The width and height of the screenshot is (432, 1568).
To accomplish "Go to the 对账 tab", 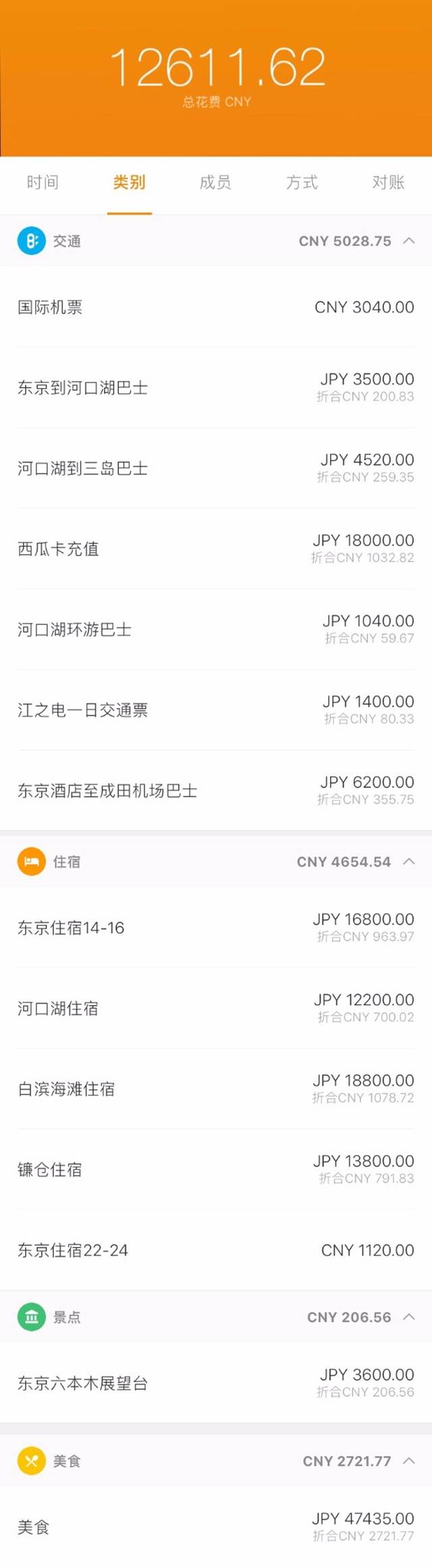I will point(388,182).
